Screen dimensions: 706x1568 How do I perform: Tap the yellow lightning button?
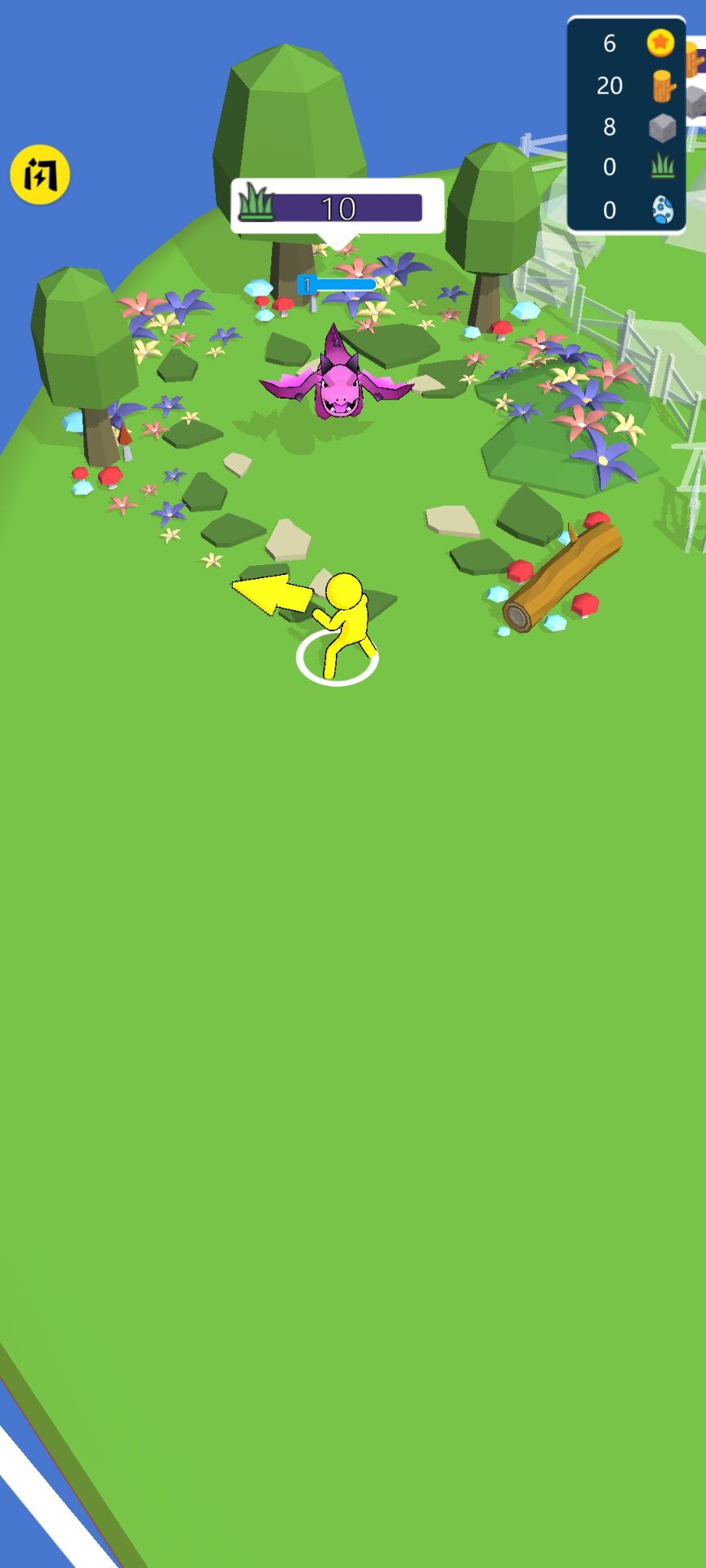pos(39,174)
